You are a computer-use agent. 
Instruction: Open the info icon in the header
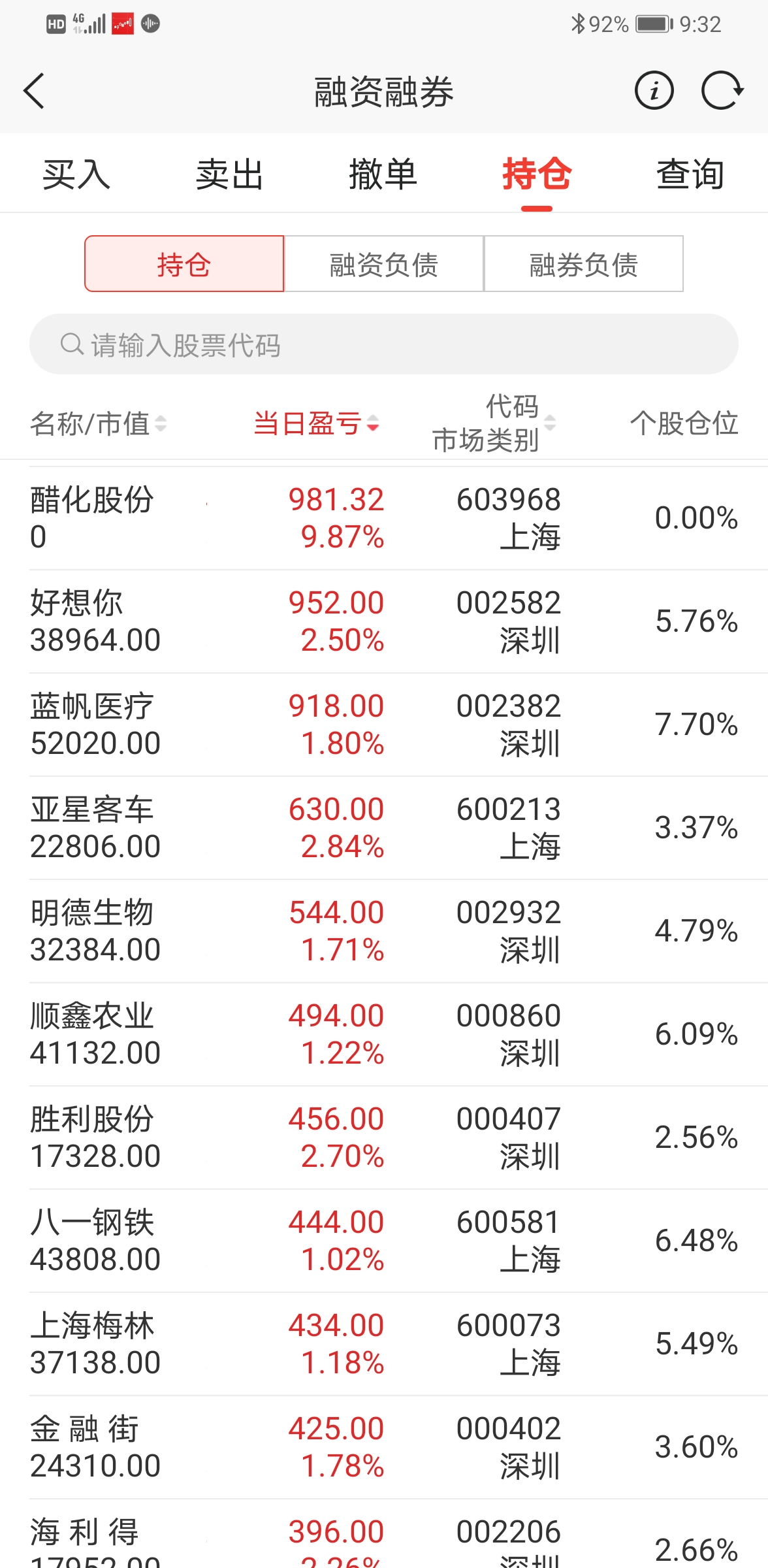point(654,91)
